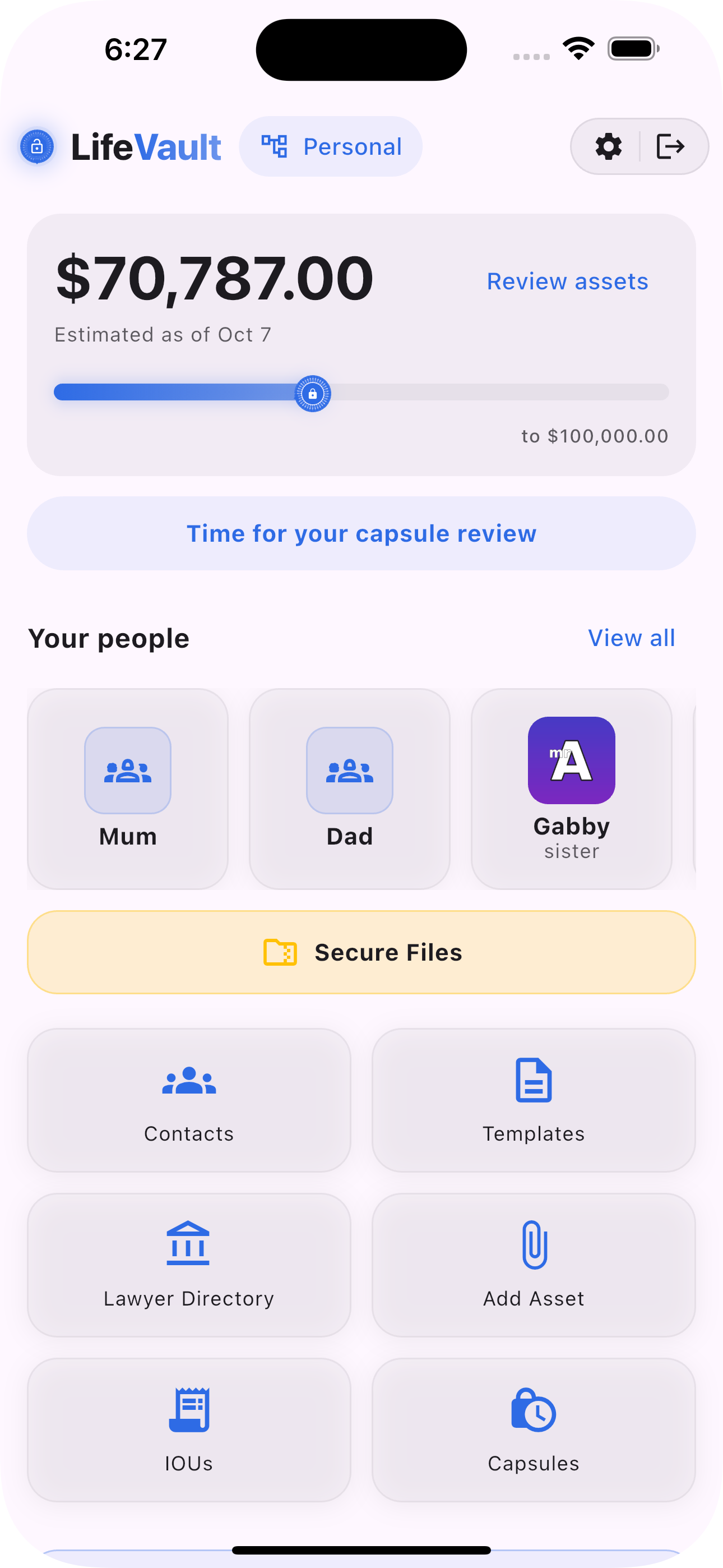
Task: Open Review assets link
Action: [567, 281]
